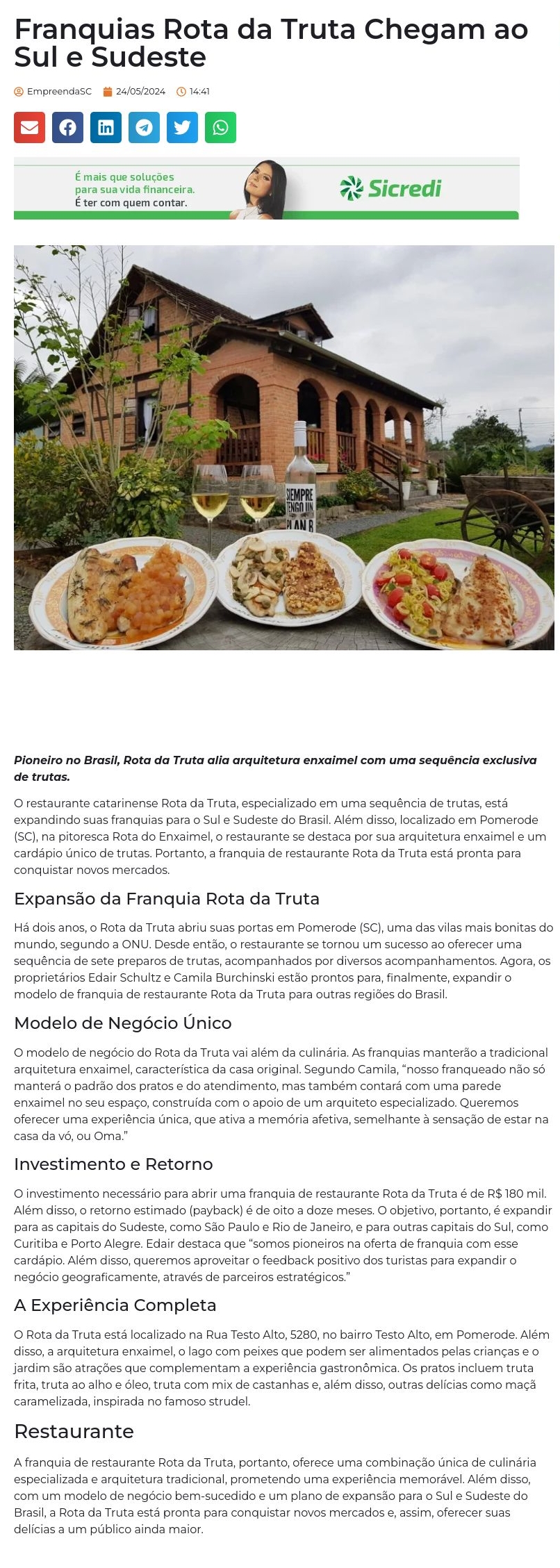Send this article via Telegram
The image size is (560, 1568).
click(144, 128)
